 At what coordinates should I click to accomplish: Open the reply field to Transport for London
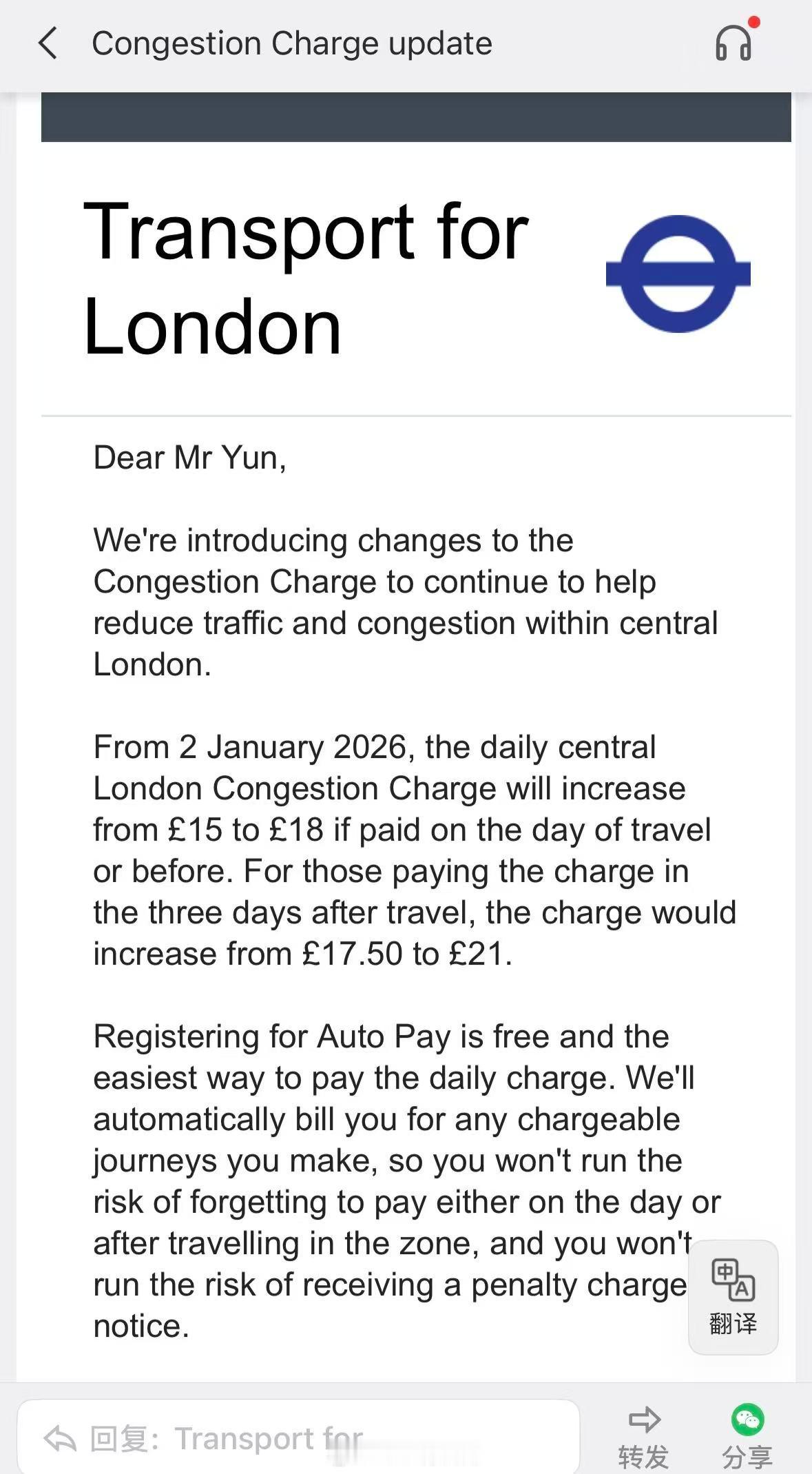298,1438
